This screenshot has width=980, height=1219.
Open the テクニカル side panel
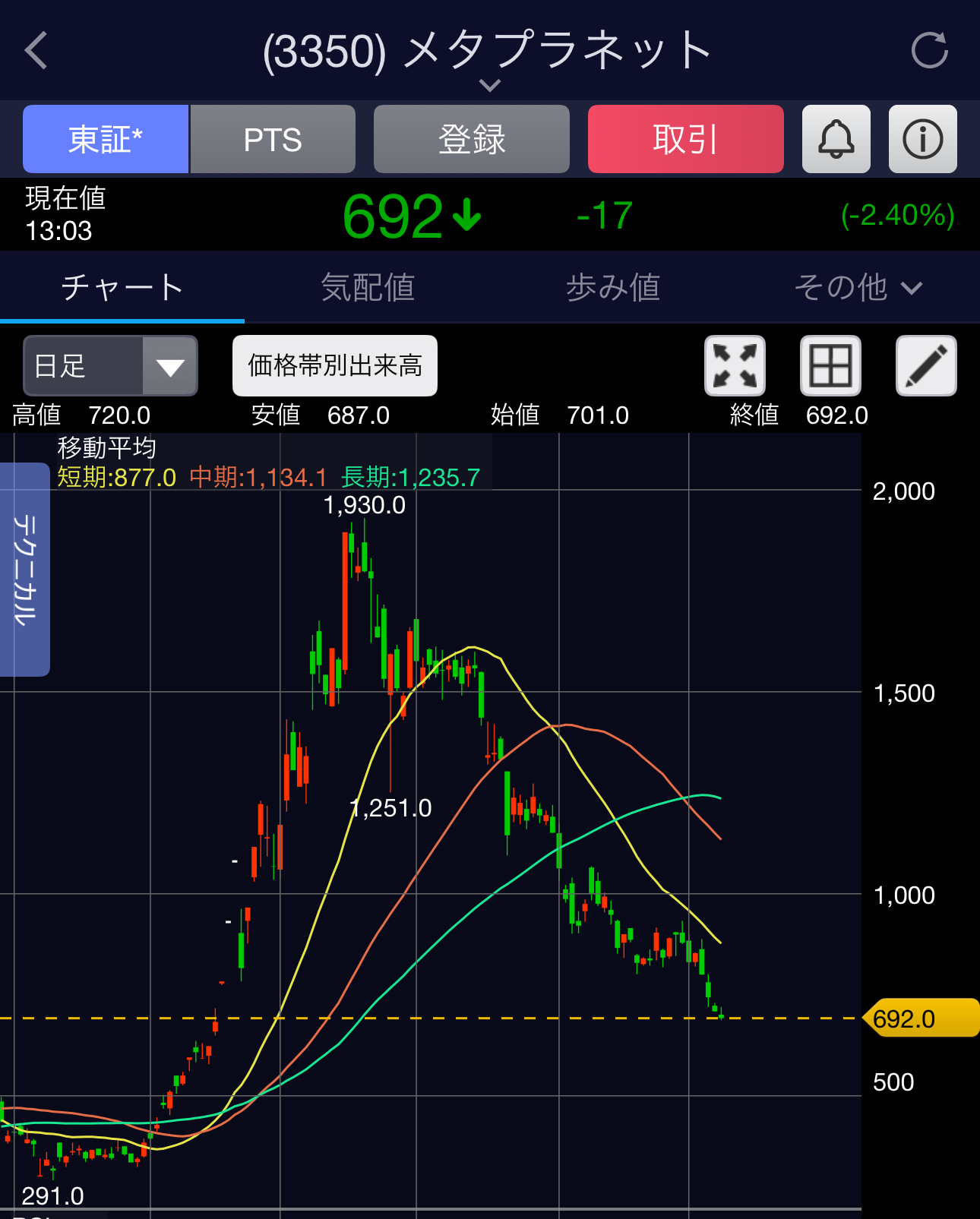point(25,569)
